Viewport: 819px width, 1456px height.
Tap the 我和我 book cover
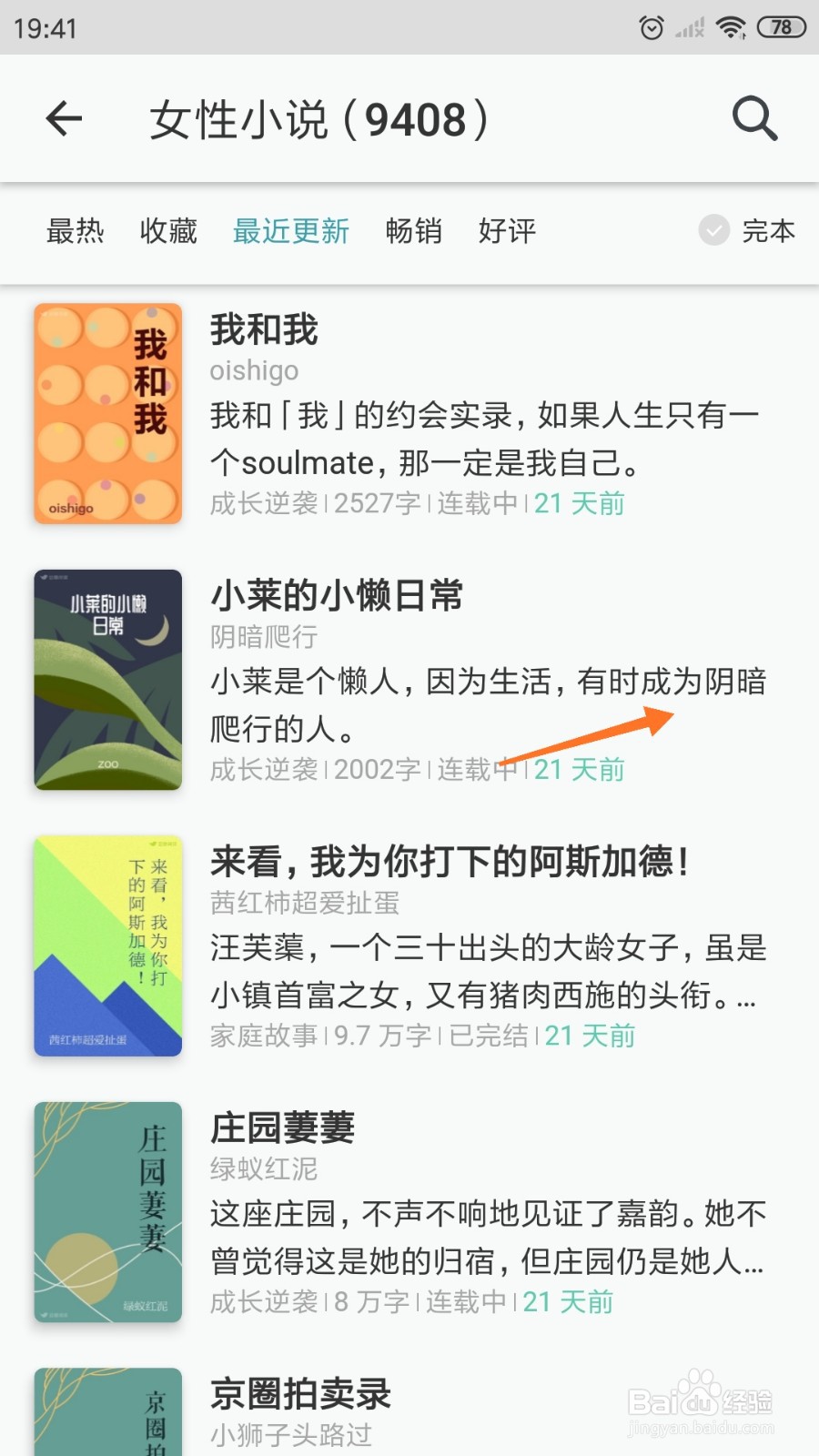106,414
